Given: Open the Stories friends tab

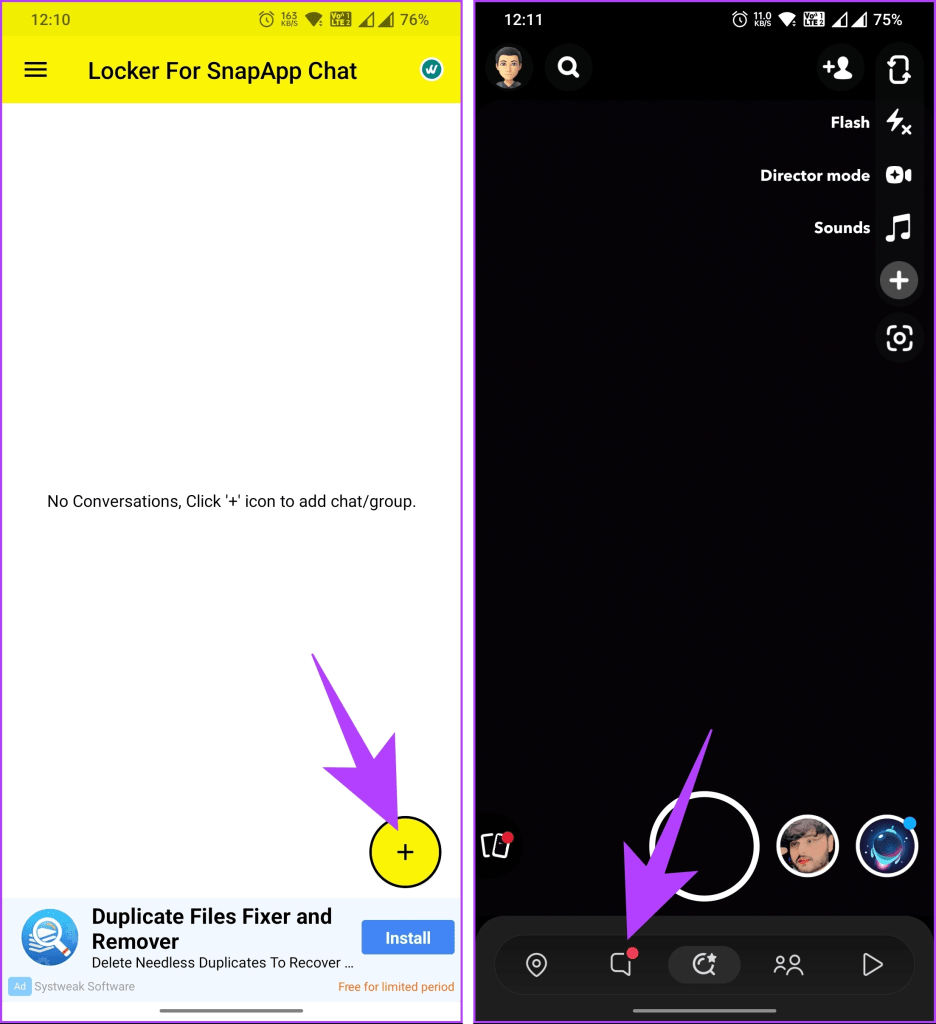Looking at the screenshot, I should click(788, 965).
